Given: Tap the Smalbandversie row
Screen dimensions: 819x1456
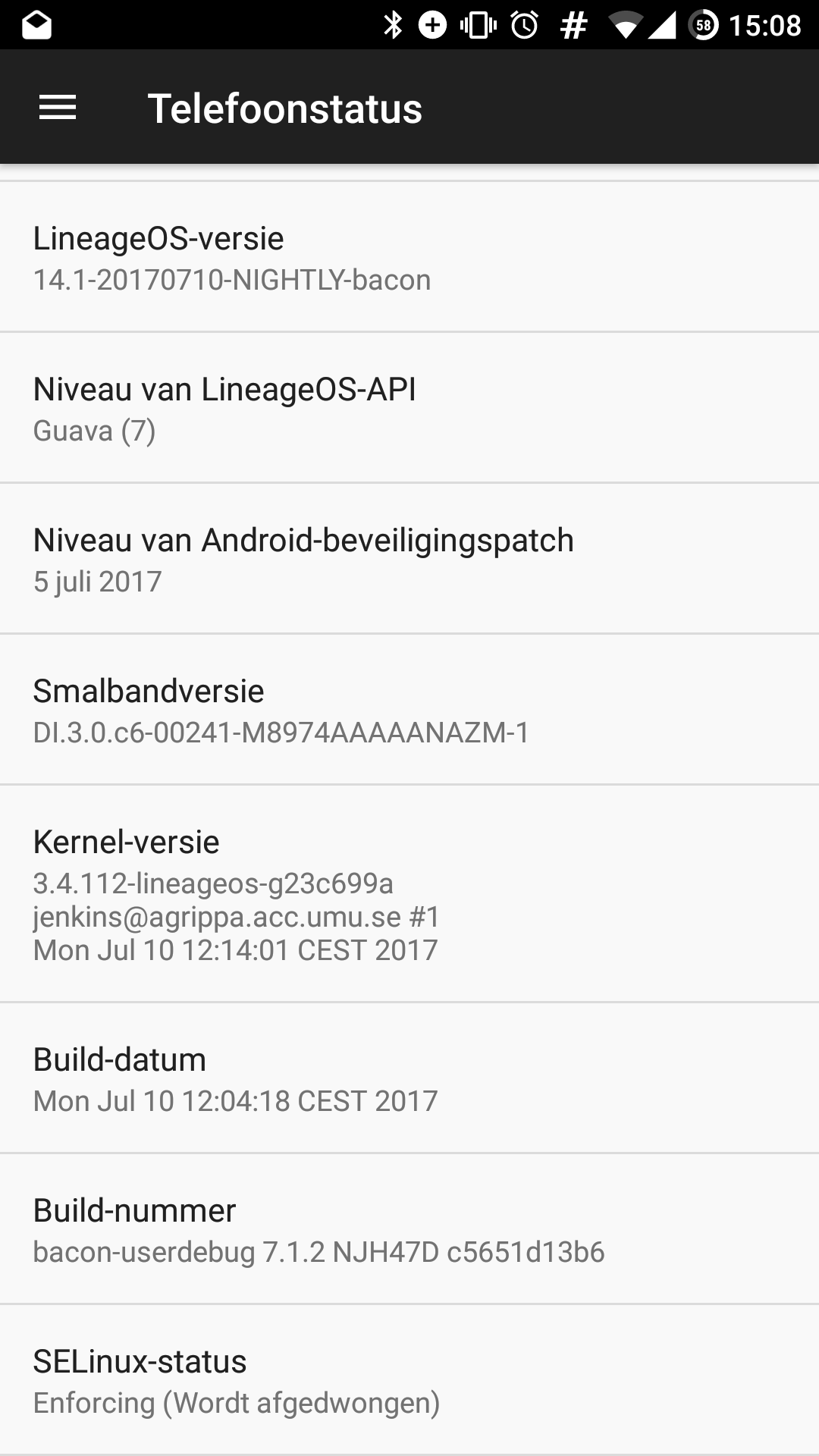Looking at the screenshot, I should pos(409,710).
